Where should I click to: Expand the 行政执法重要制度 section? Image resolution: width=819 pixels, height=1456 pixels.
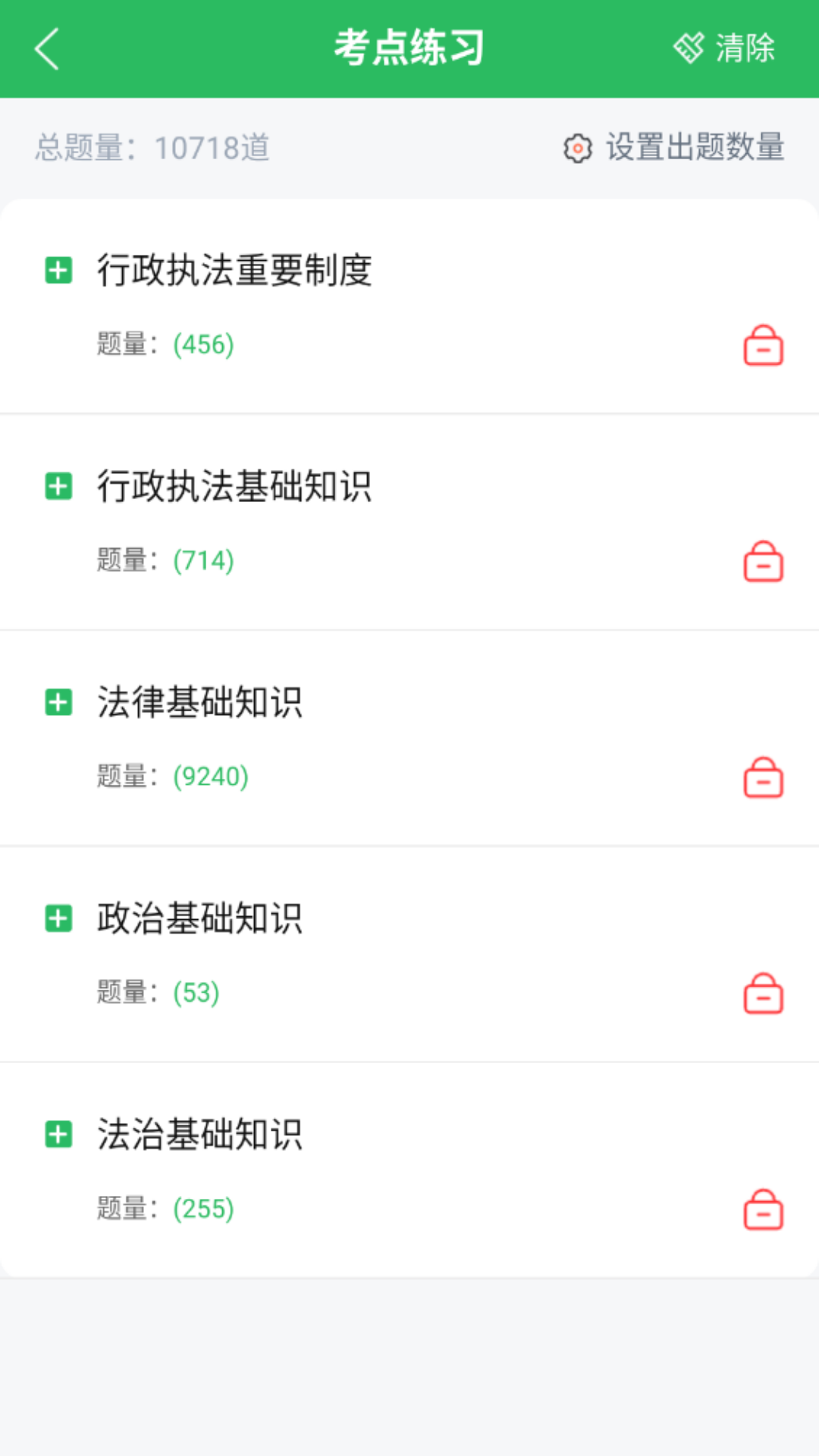click(x=58, y=270)
